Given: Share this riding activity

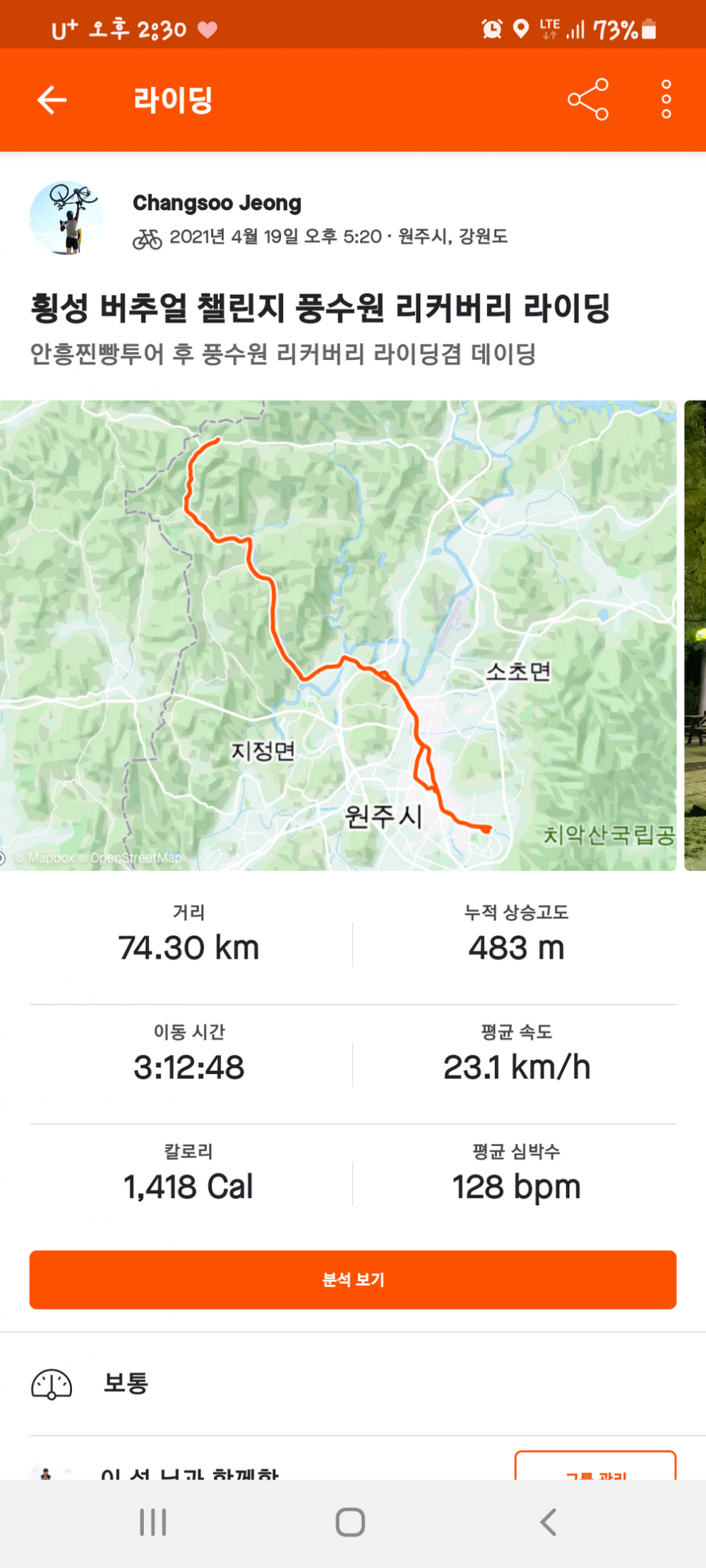Looking at the screenshot, I should [x=588, y=100].
